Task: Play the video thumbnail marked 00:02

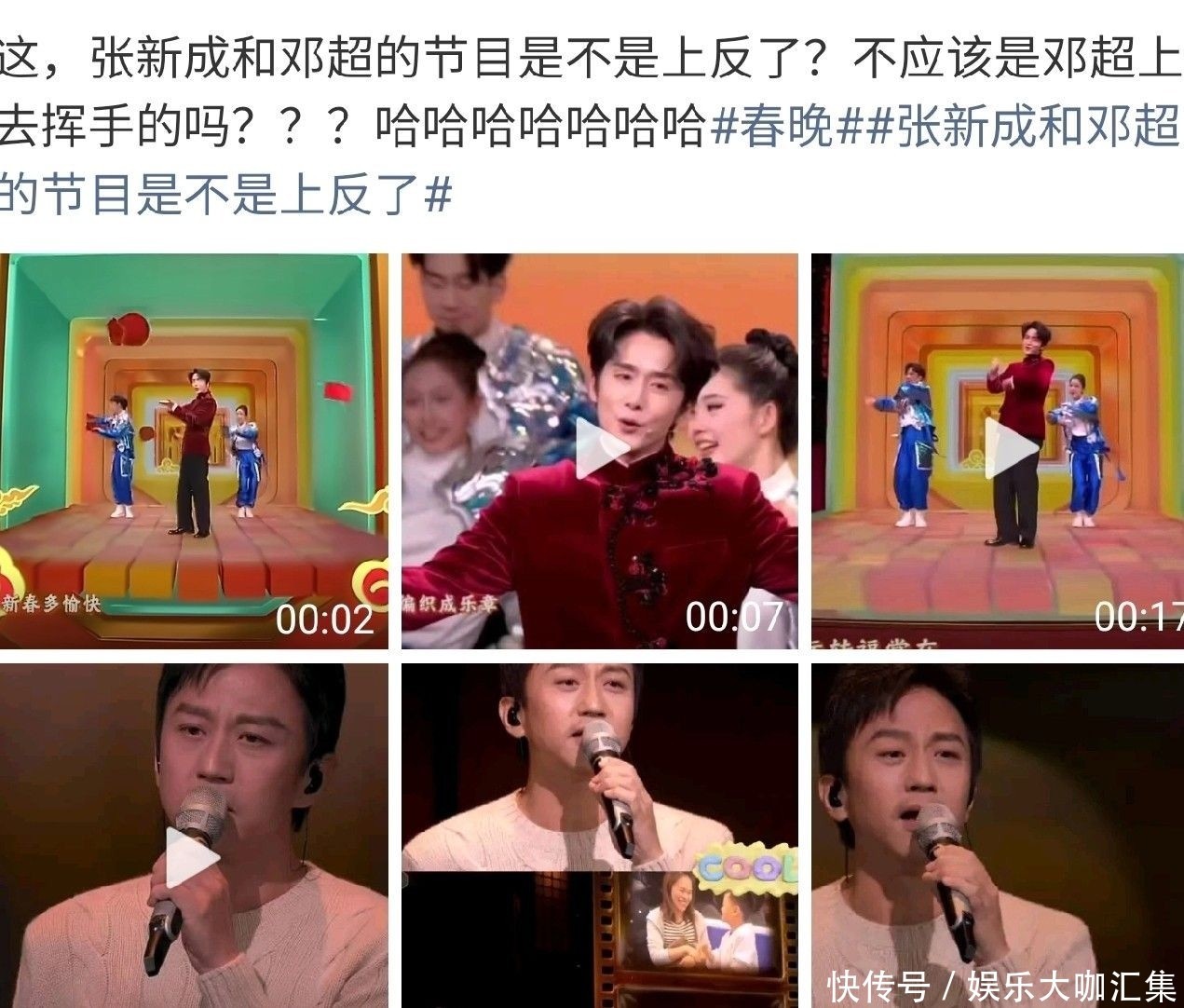Action: click(x=194, y=451)
